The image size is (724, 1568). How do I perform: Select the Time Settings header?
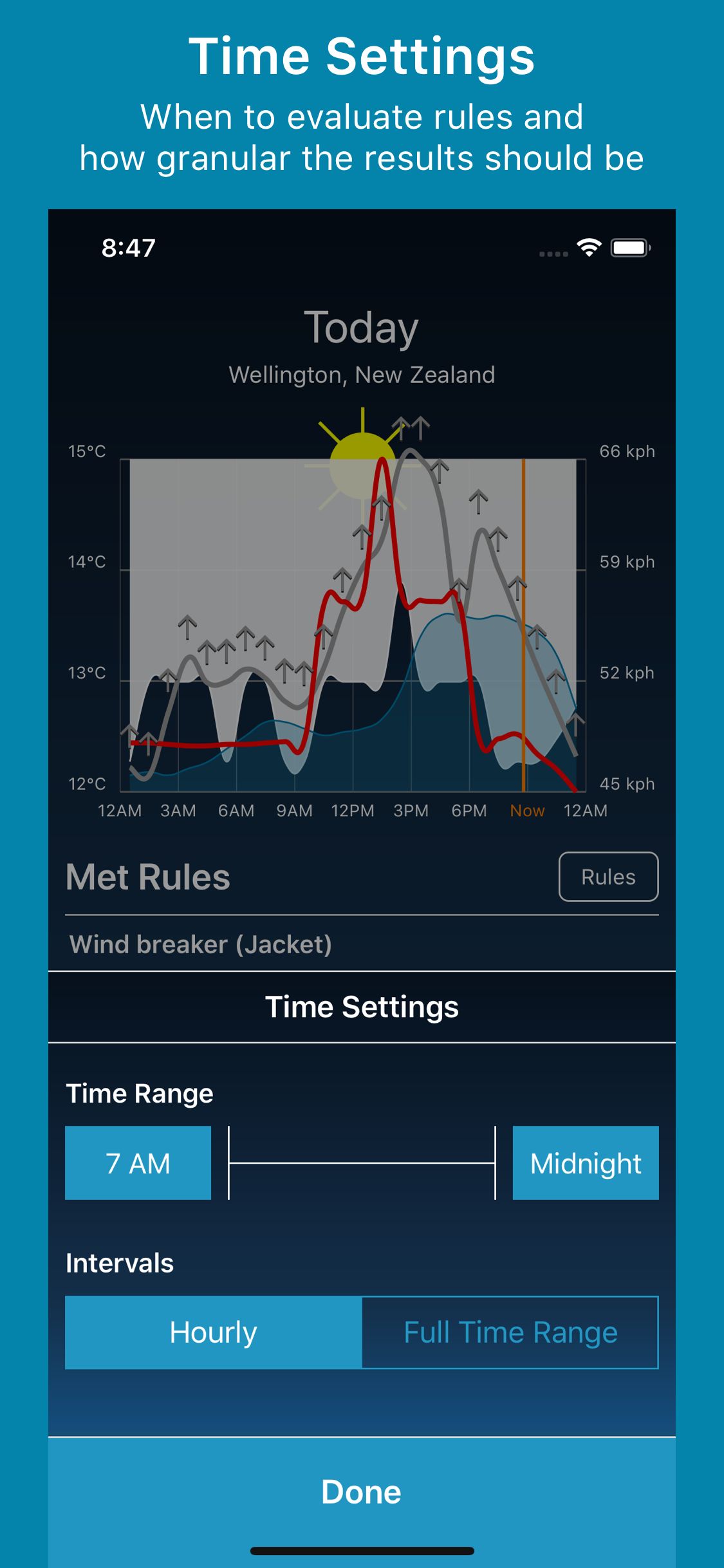coord(362,1006)
